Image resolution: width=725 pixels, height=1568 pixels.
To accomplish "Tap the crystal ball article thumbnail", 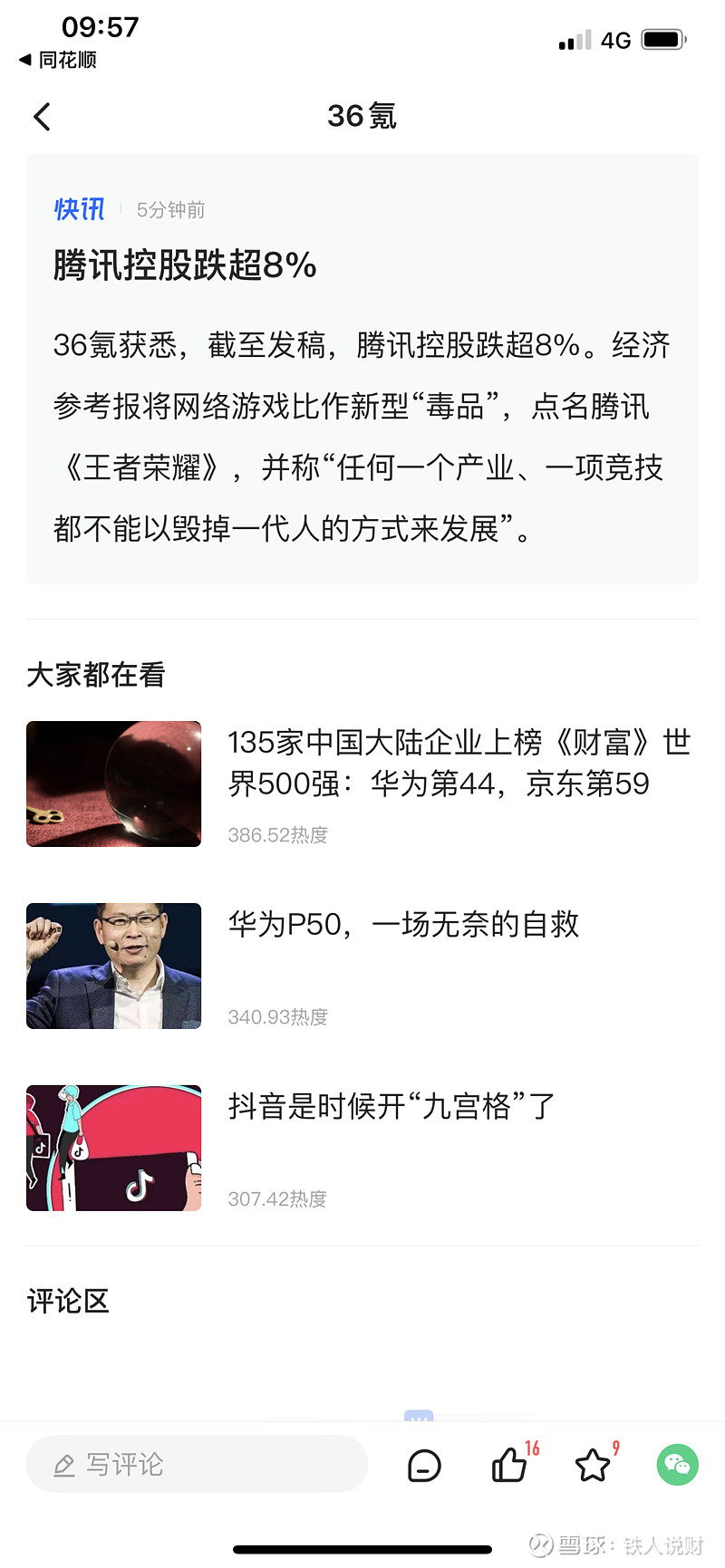I will (113, 784).
